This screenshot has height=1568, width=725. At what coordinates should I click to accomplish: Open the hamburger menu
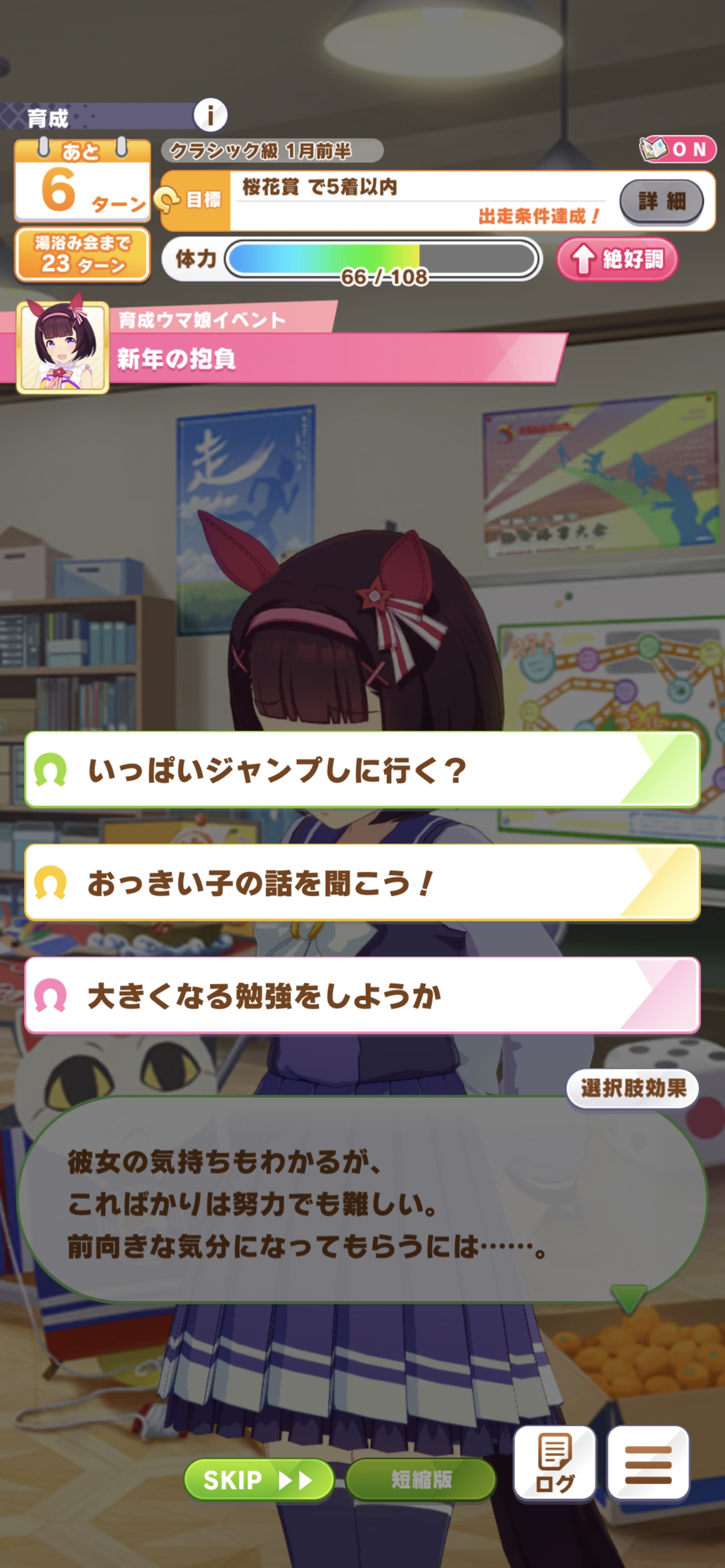[x=649, y=1463]
